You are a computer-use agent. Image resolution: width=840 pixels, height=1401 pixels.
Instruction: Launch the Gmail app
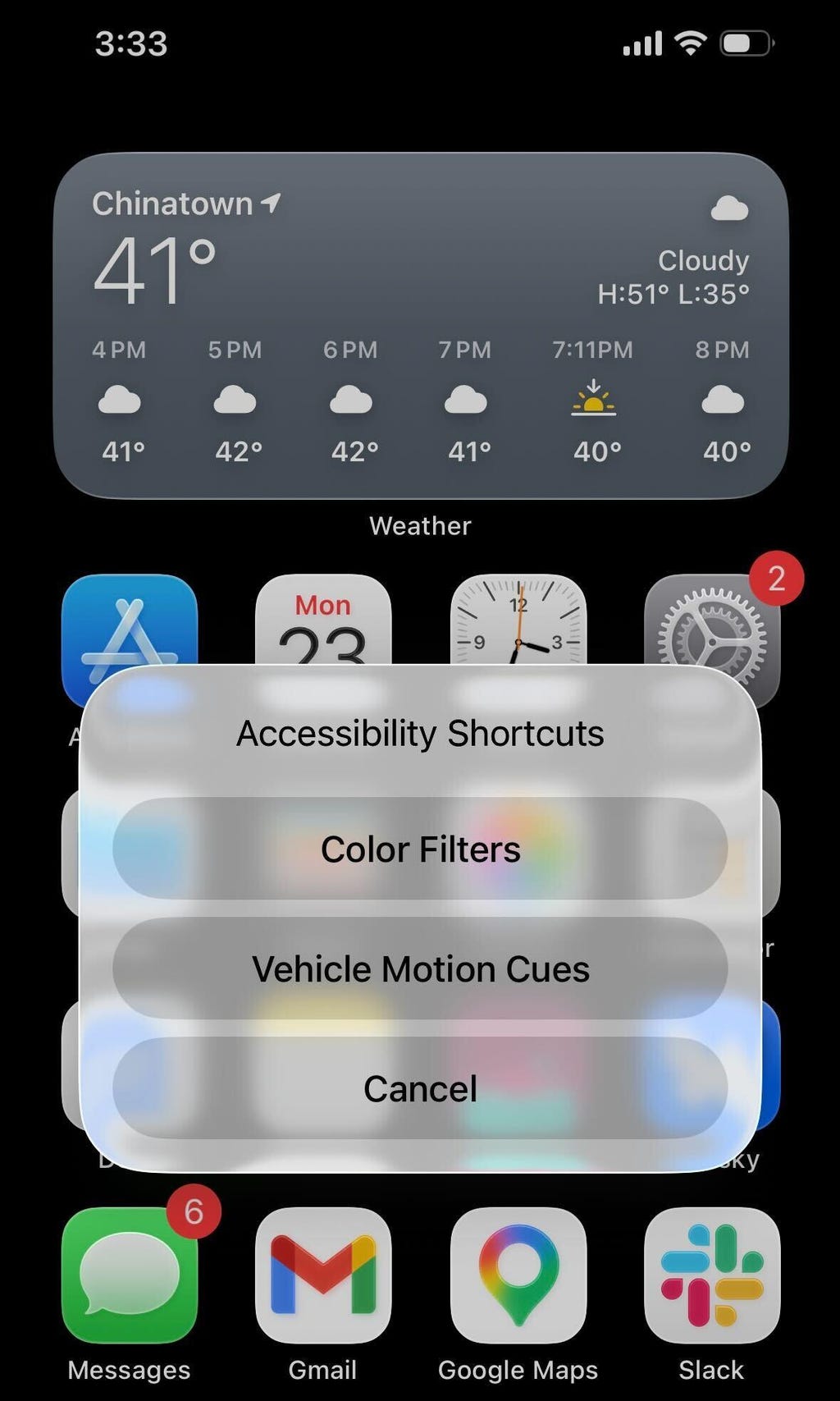323,1275
